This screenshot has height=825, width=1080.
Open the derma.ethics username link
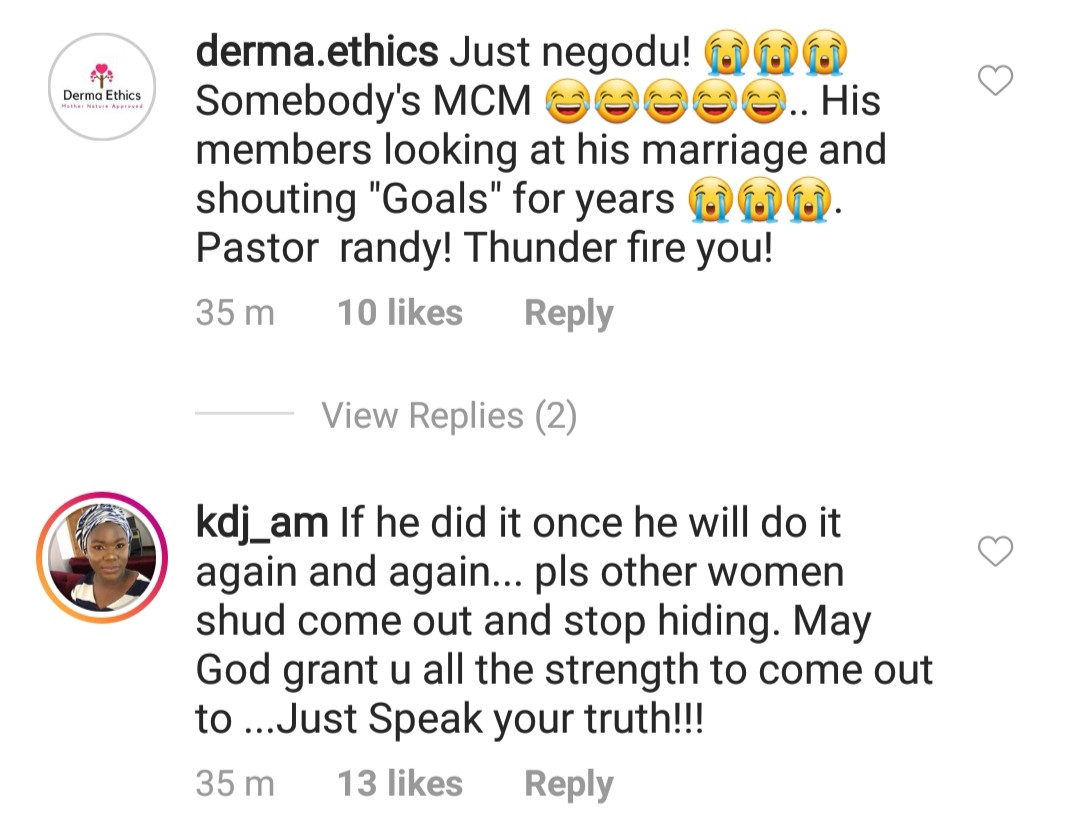(x=315, y=48)
